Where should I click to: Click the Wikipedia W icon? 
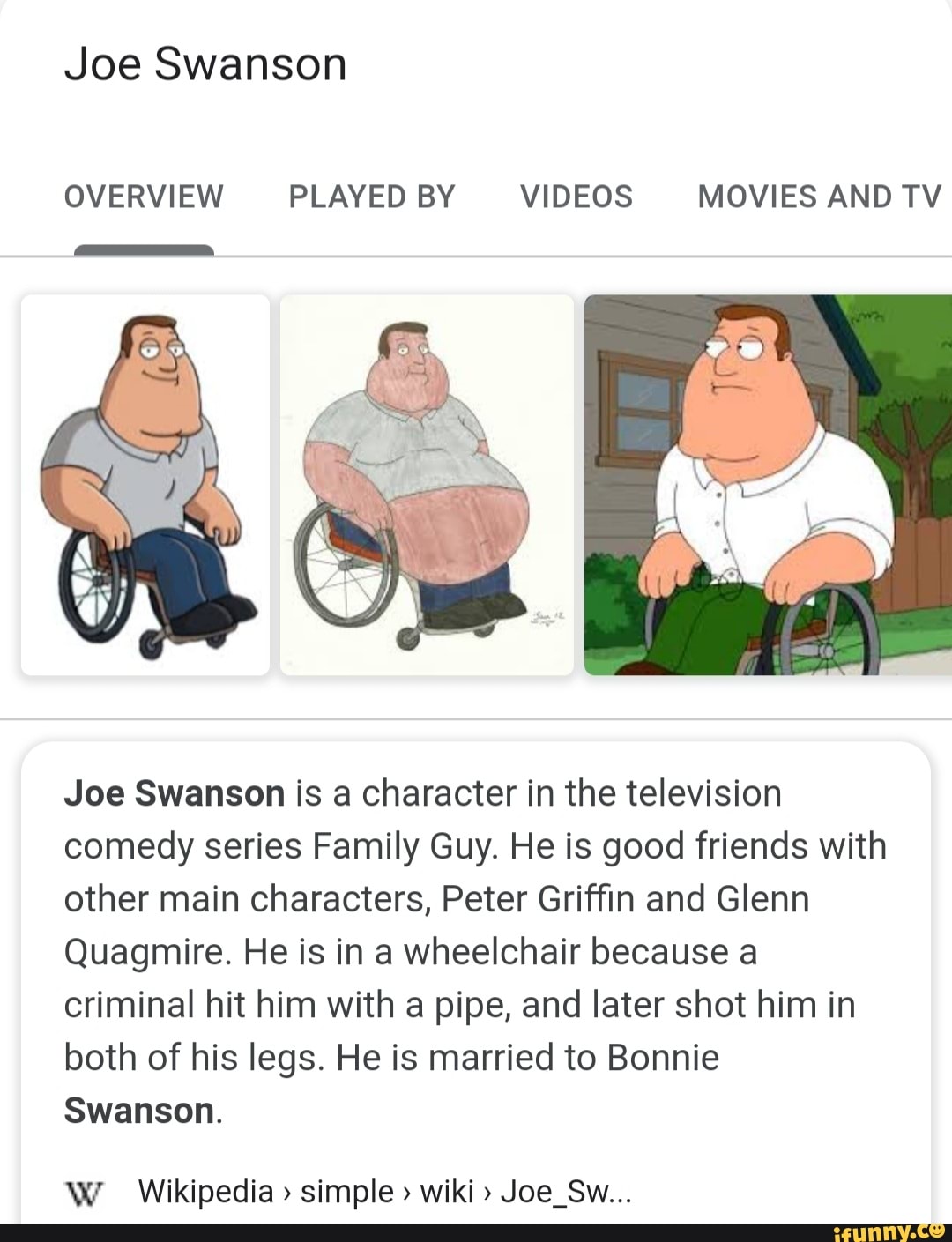point(86,1191)
